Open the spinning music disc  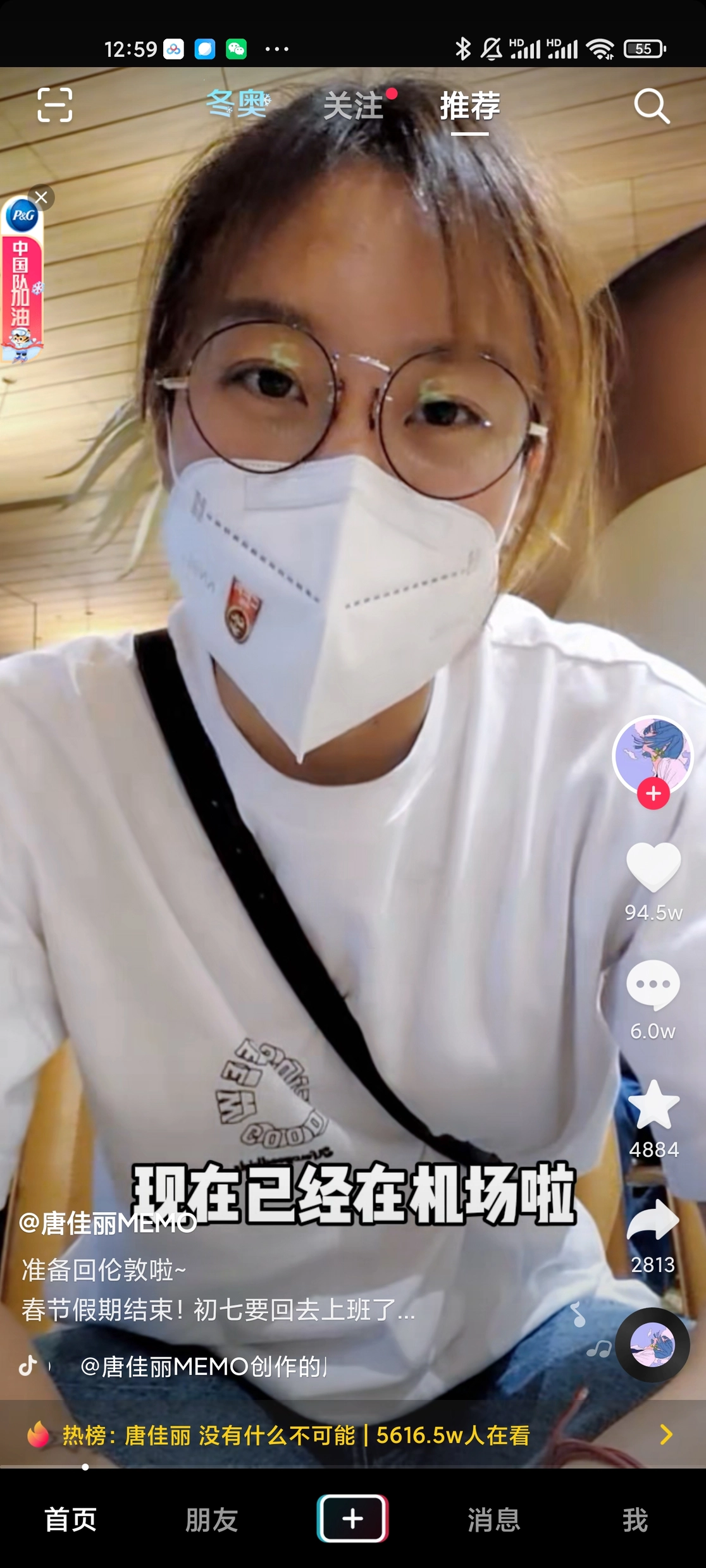tap(653, 1345)
